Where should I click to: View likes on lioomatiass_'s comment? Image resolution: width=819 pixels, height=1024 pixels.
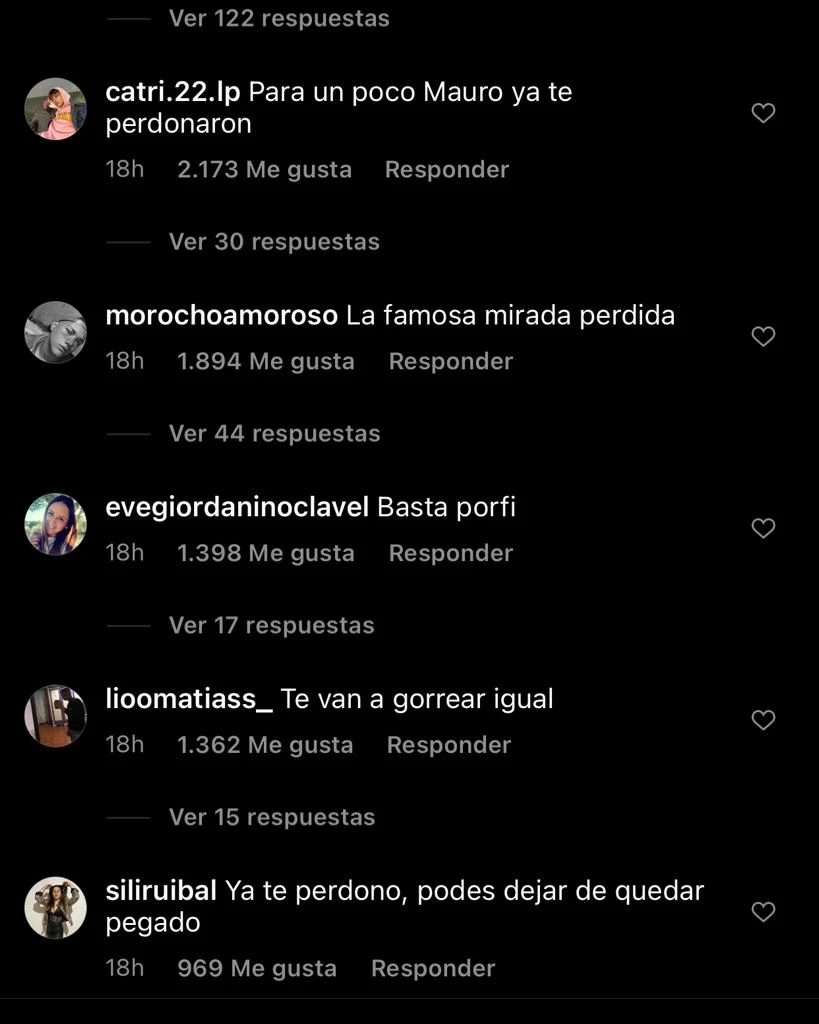(x=265, y=746)
